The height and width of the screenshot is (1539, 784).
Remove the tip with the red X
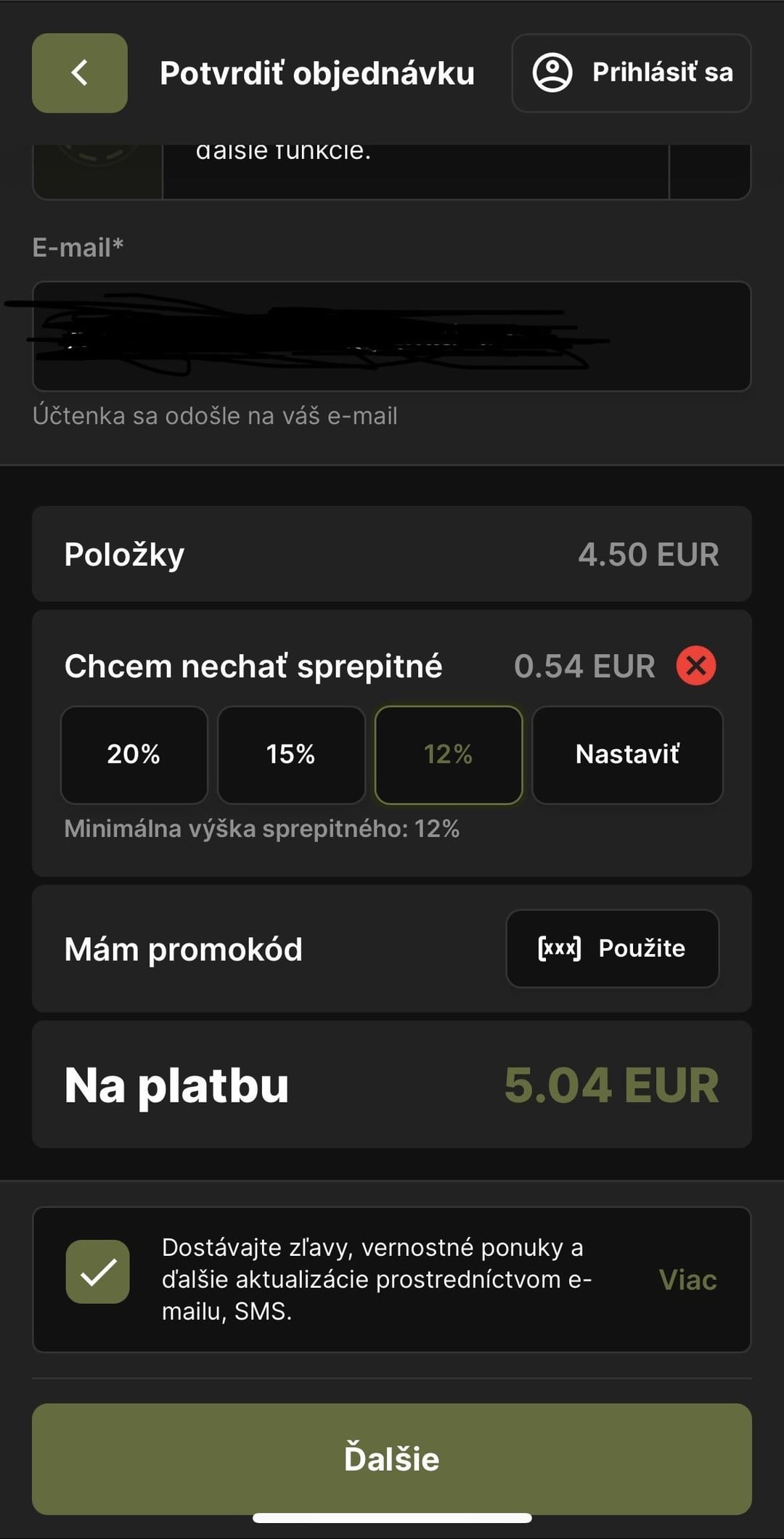696,666
